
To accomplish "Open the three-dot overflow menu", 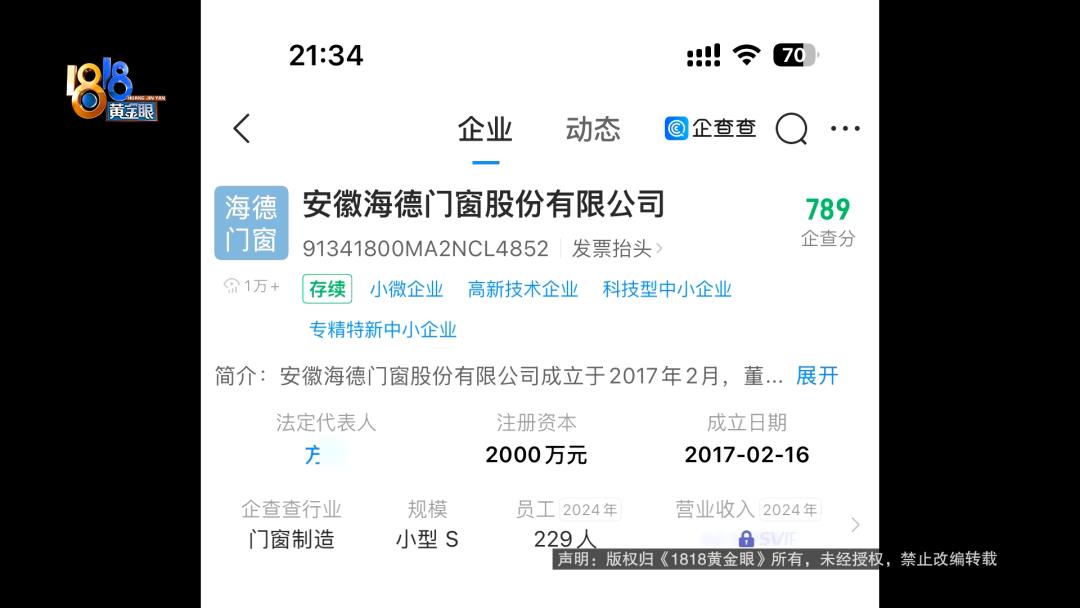I will 845,129.
